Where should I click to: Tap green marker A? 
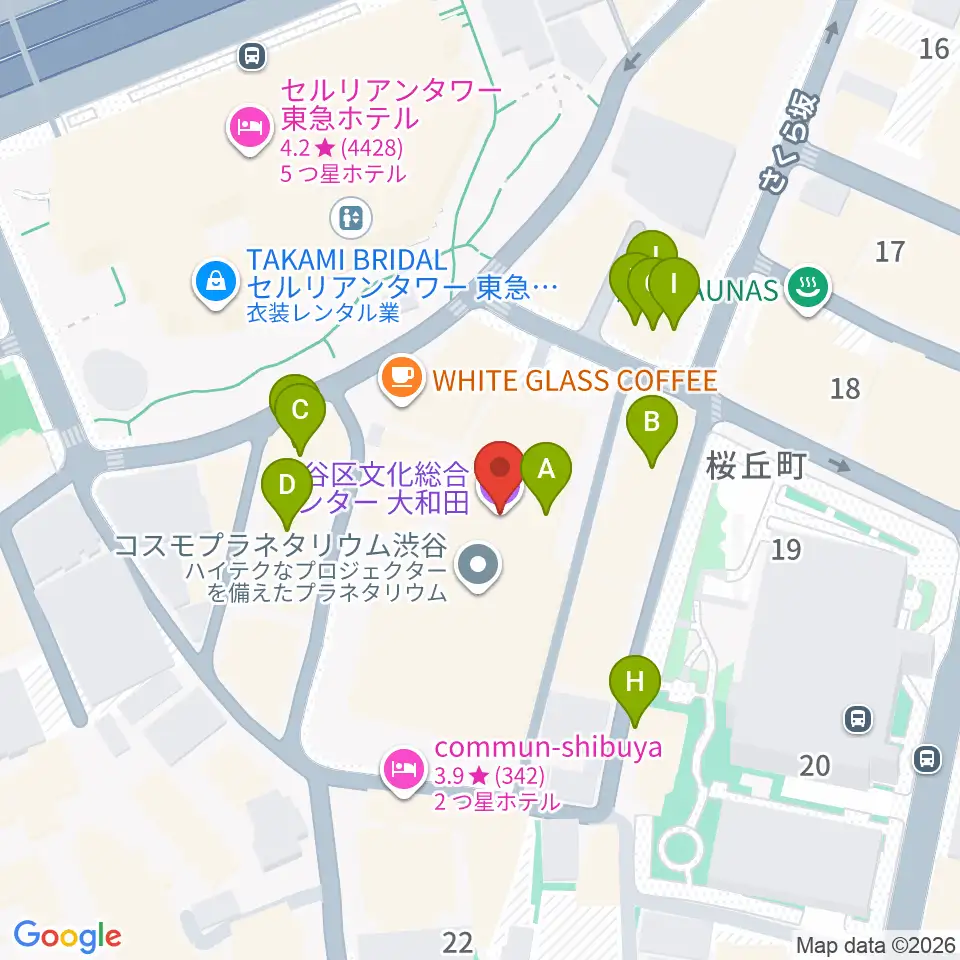pos(546,472)
